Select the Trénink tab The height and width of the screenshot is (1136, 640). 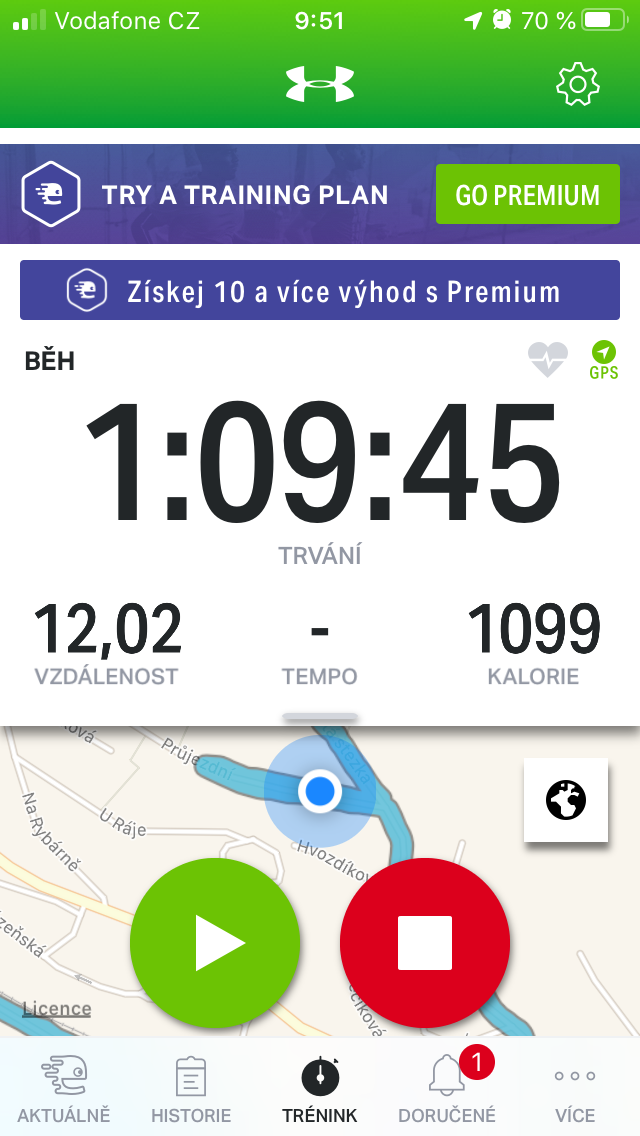pos(320,1089)
